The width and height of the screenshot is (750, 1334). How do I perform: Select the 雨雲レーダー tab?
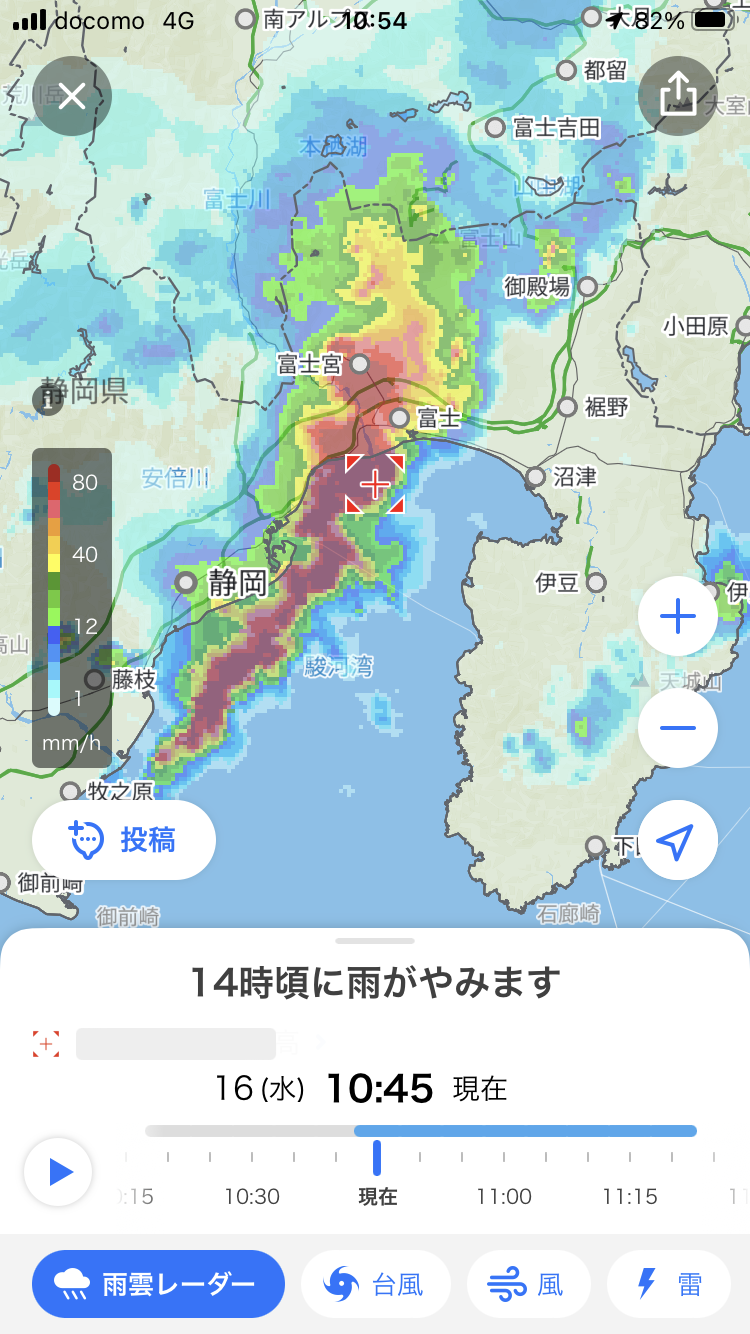(x=158, y=1284)
